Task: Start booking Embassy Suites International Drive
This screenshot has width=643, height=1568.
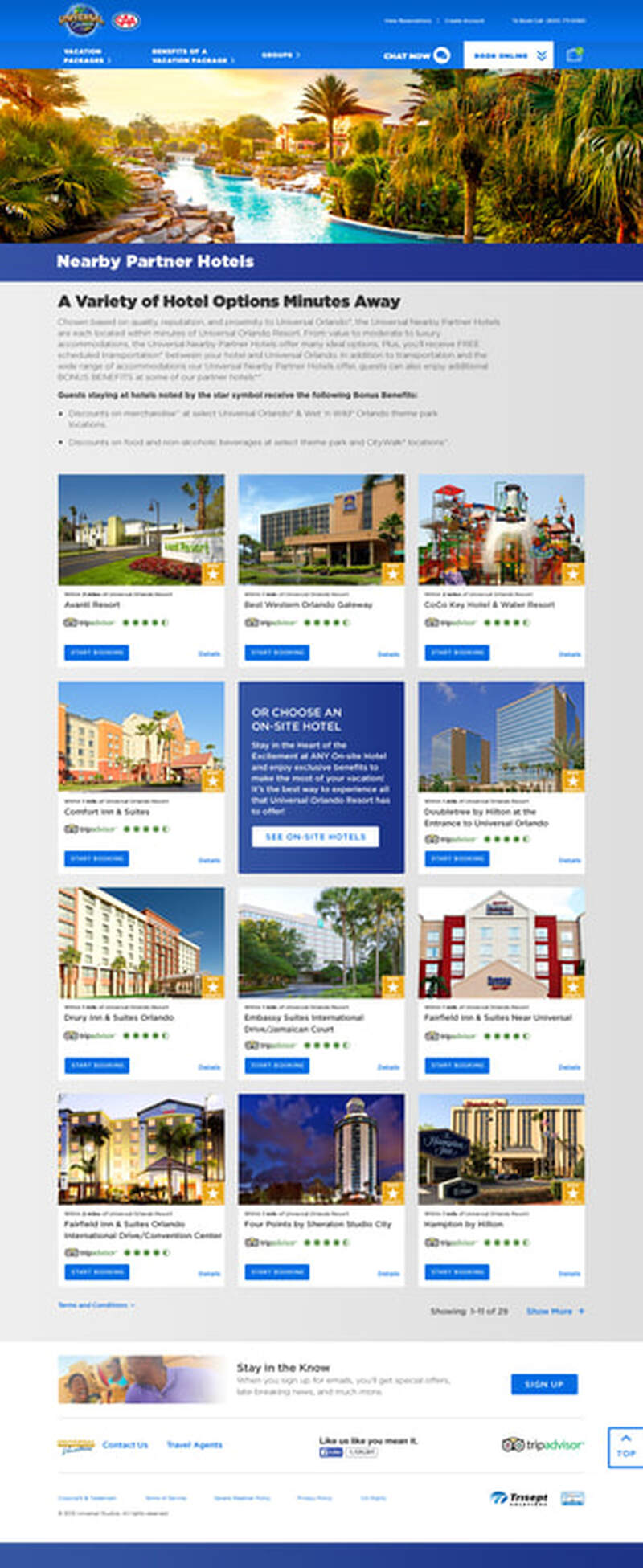Action: (x=276, y=1066)
